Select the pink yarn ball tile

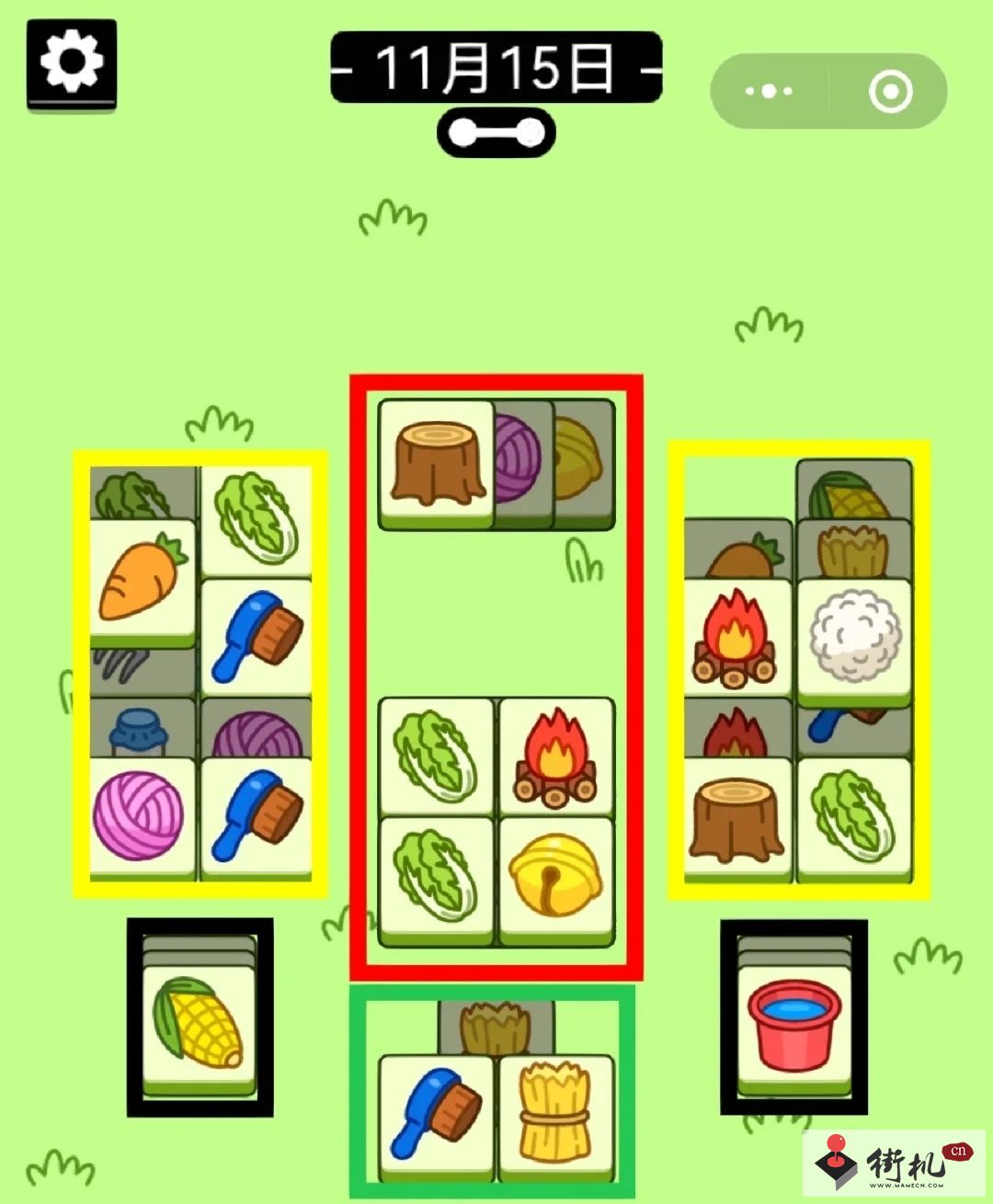[x=143, y=817]
